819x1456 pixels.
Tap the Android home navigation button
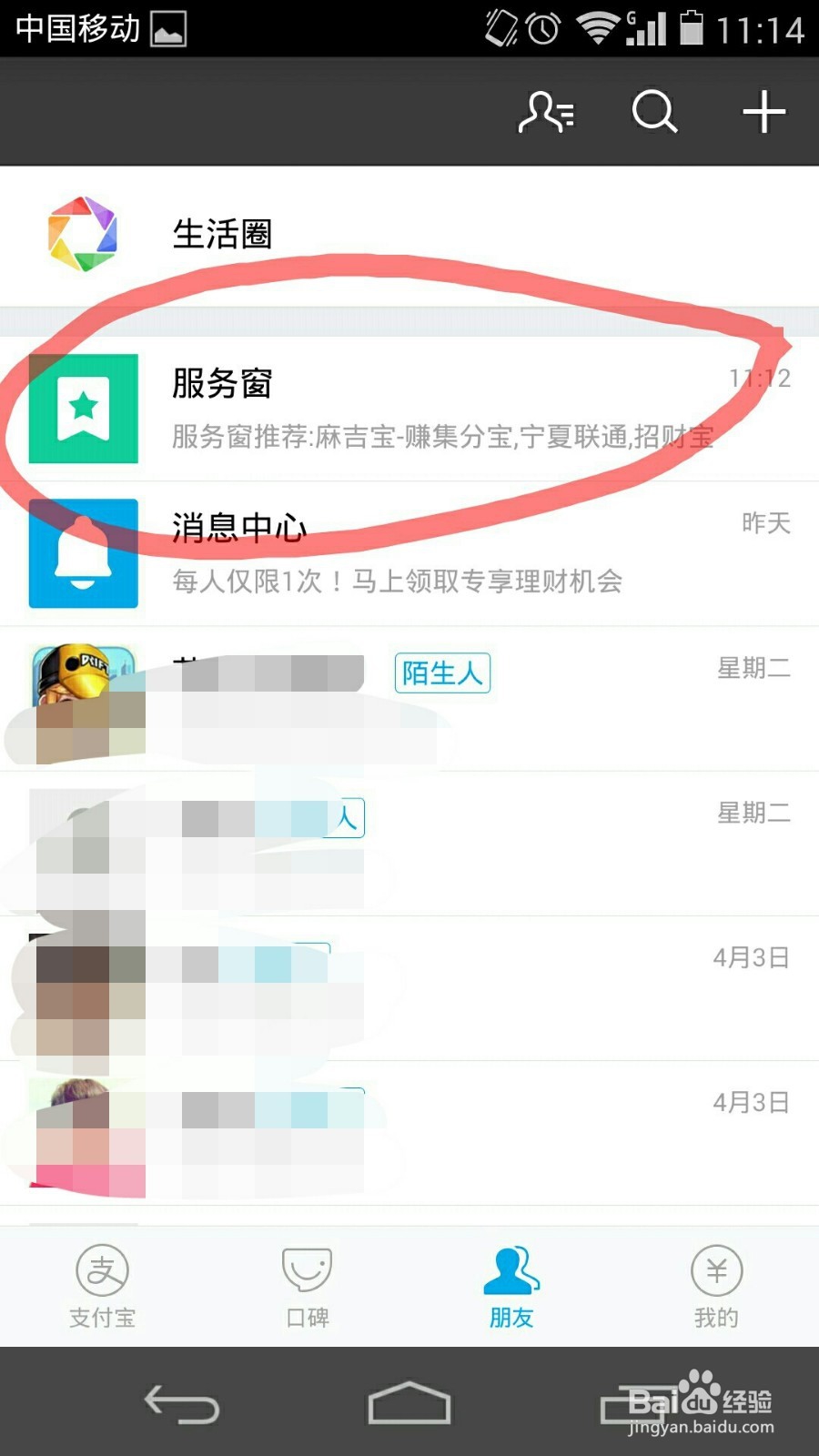tap(409, 1406)
